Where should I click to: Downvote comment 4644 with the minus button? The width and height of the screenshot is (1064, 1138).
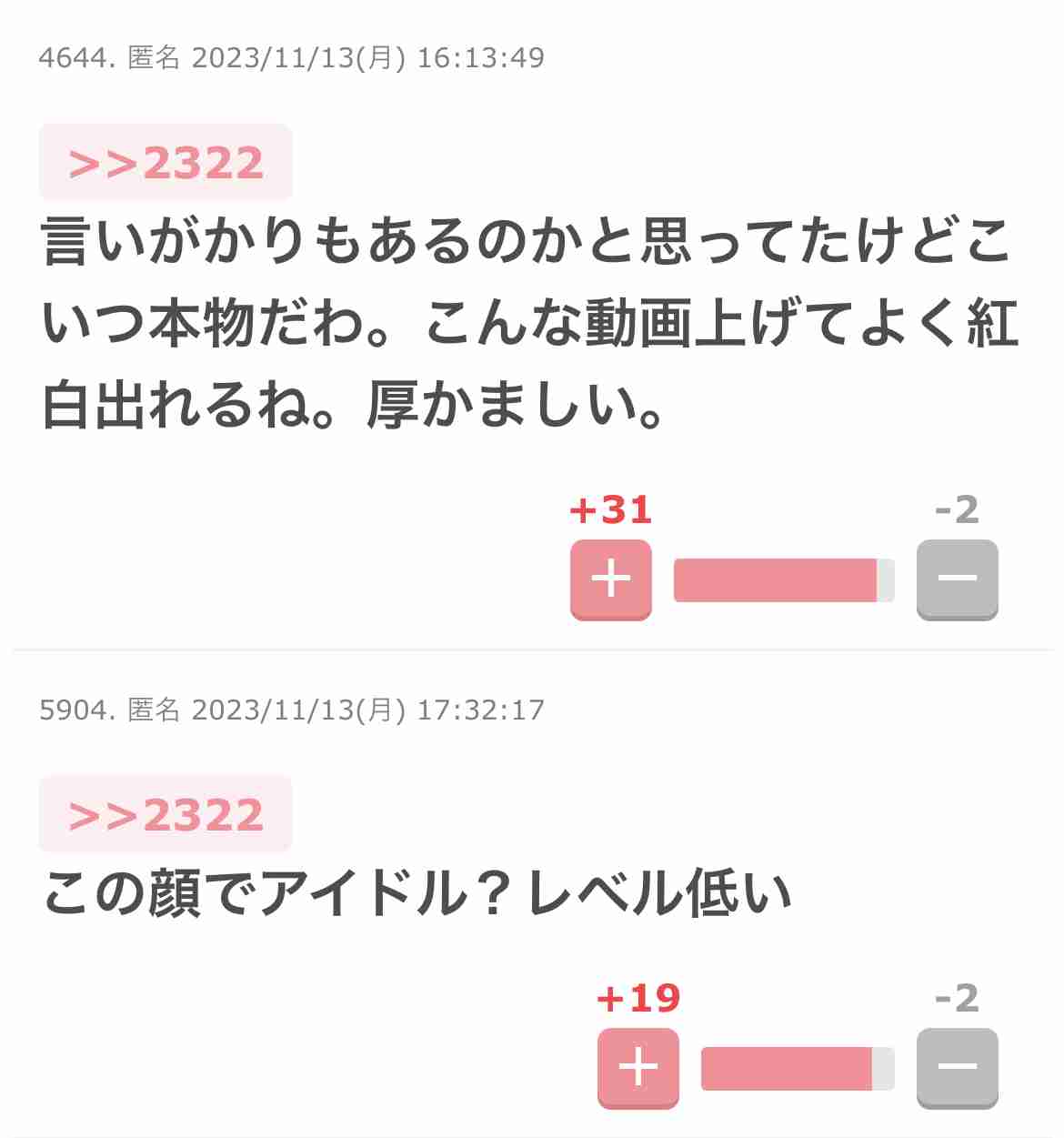(x=957, y=579)
